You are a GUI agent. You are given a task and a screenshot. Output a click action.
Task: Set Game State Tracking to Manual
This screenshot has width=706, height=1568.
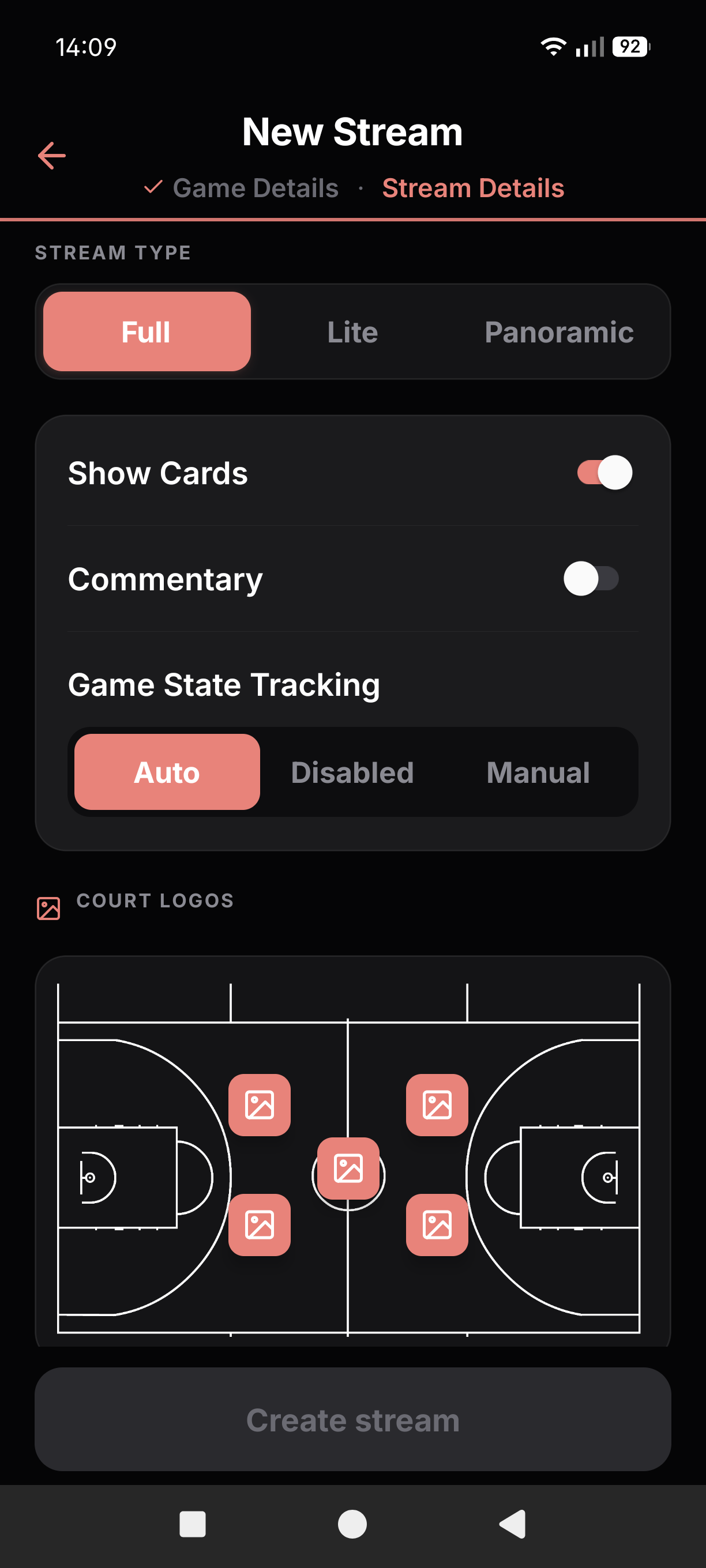538,772
